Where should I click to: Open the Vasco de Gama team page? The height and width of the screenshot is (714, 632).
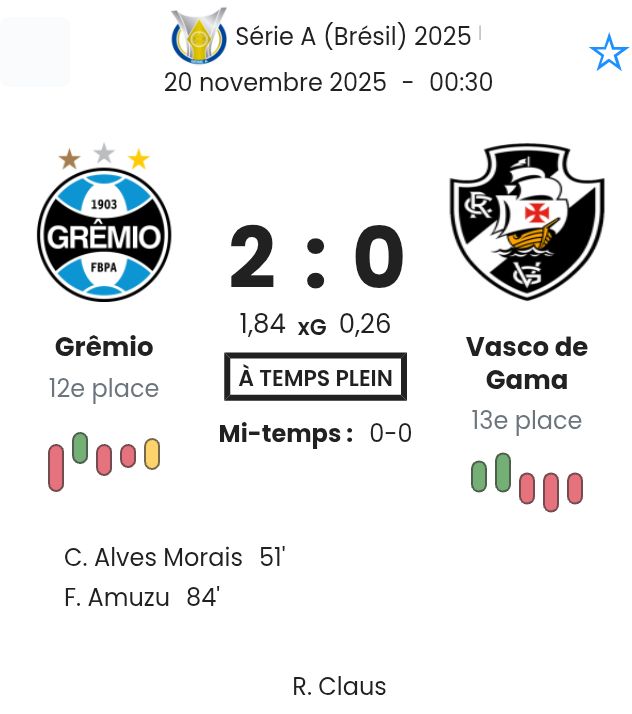click(526, 362)
